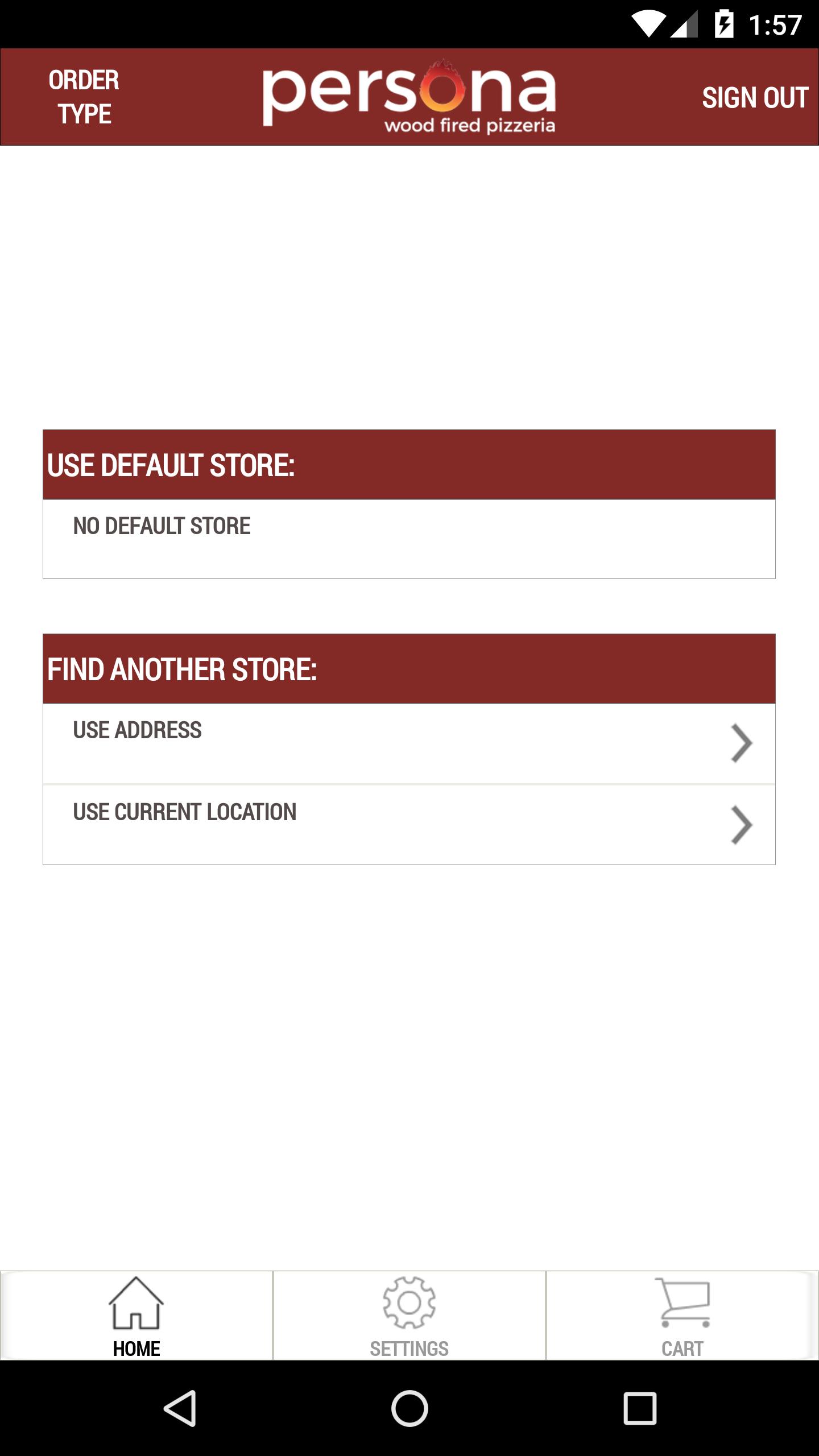819x1456 pixels.
Task: View the Cart tab
Action: pos(682,1316)
